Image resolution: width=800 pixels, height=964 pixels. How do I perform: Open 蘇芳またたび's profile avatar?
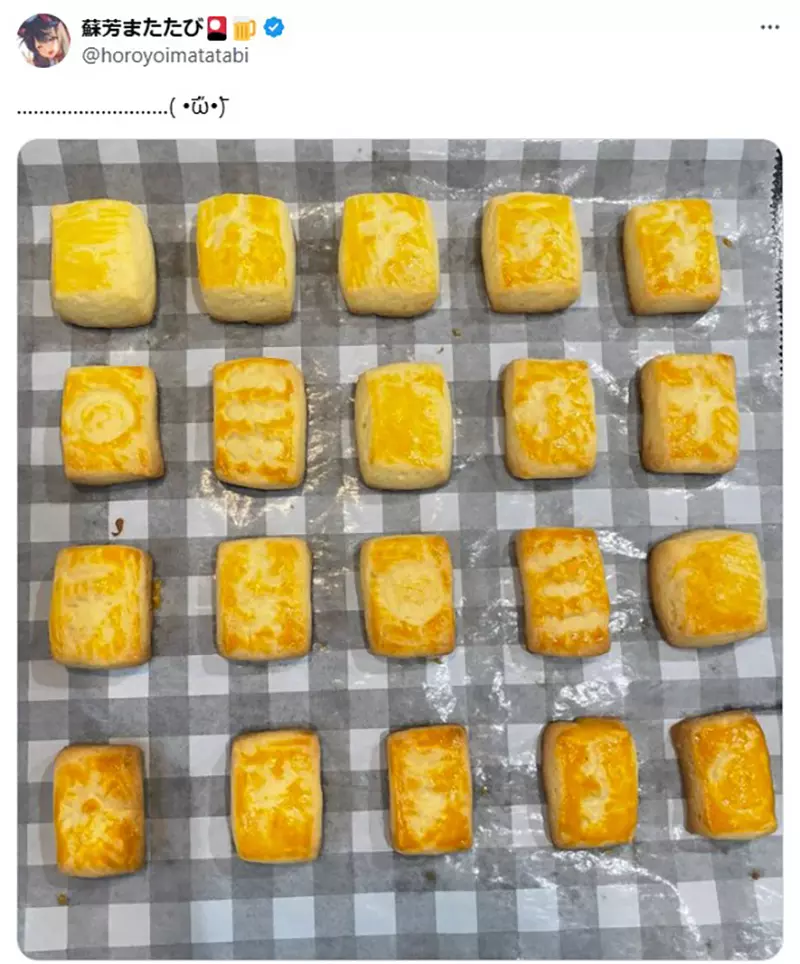43,41
